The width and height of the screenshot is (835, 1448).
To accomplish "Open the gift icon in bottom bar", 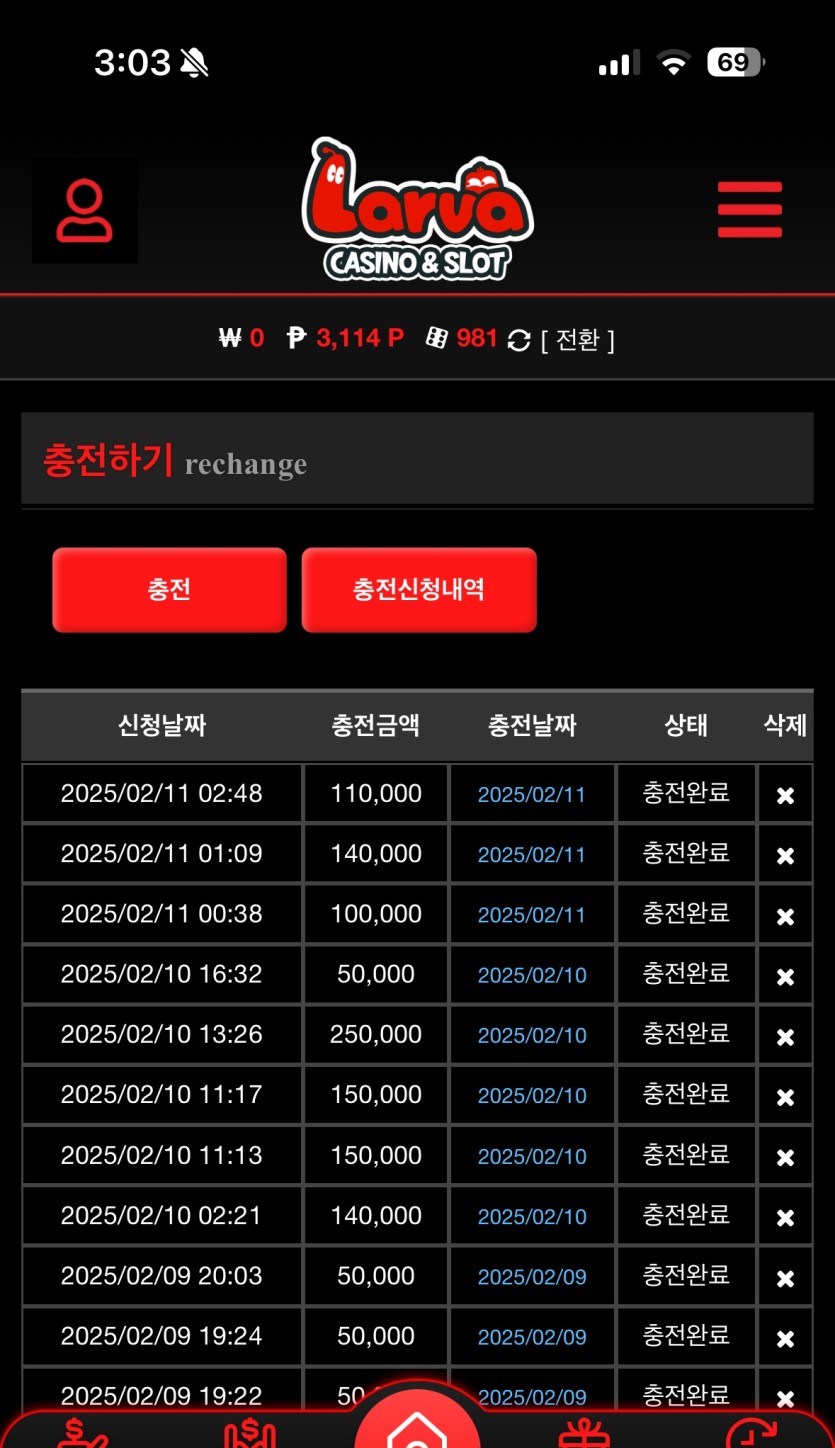I will tap(584, 1435).
